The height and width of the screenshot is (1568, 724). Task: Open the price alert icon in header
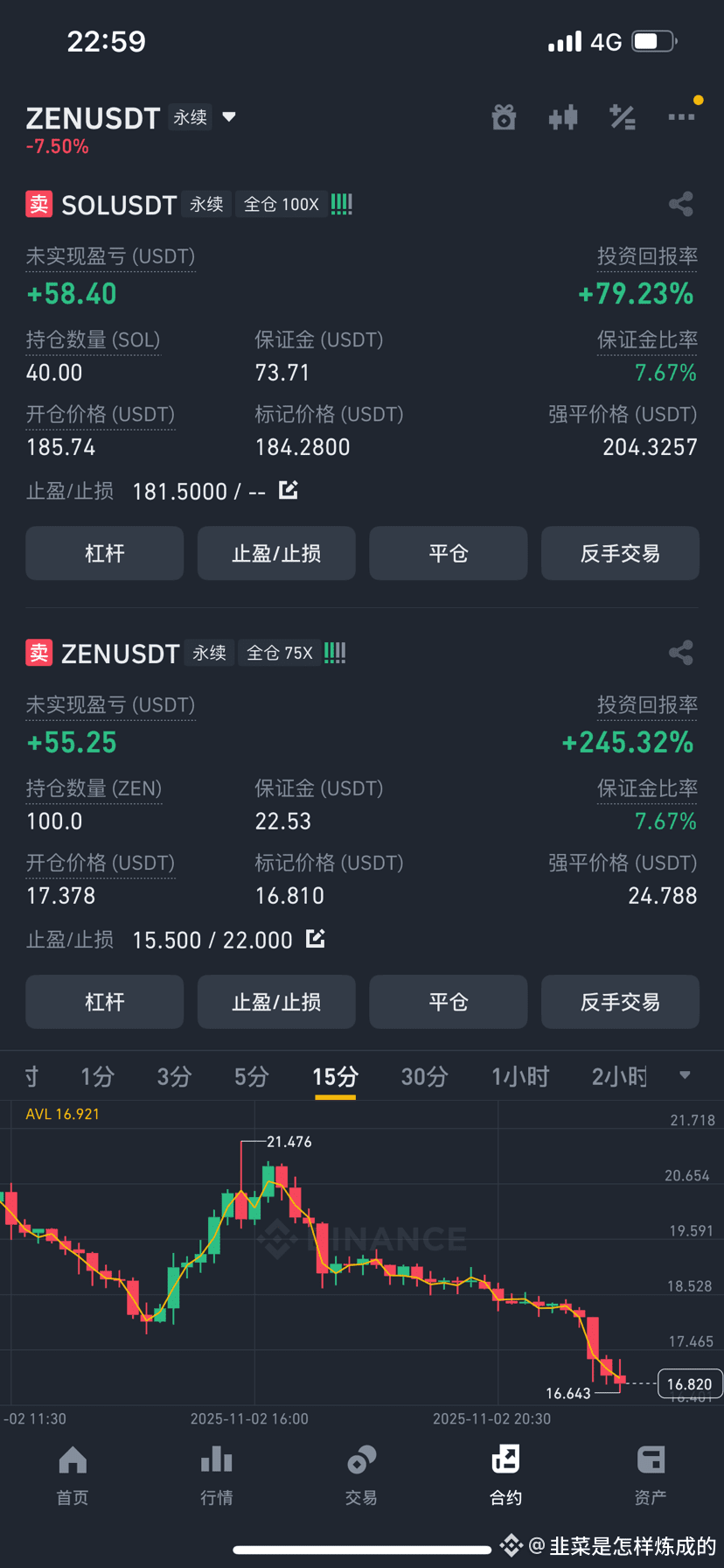pyautogui.click(x=623, y=117)
